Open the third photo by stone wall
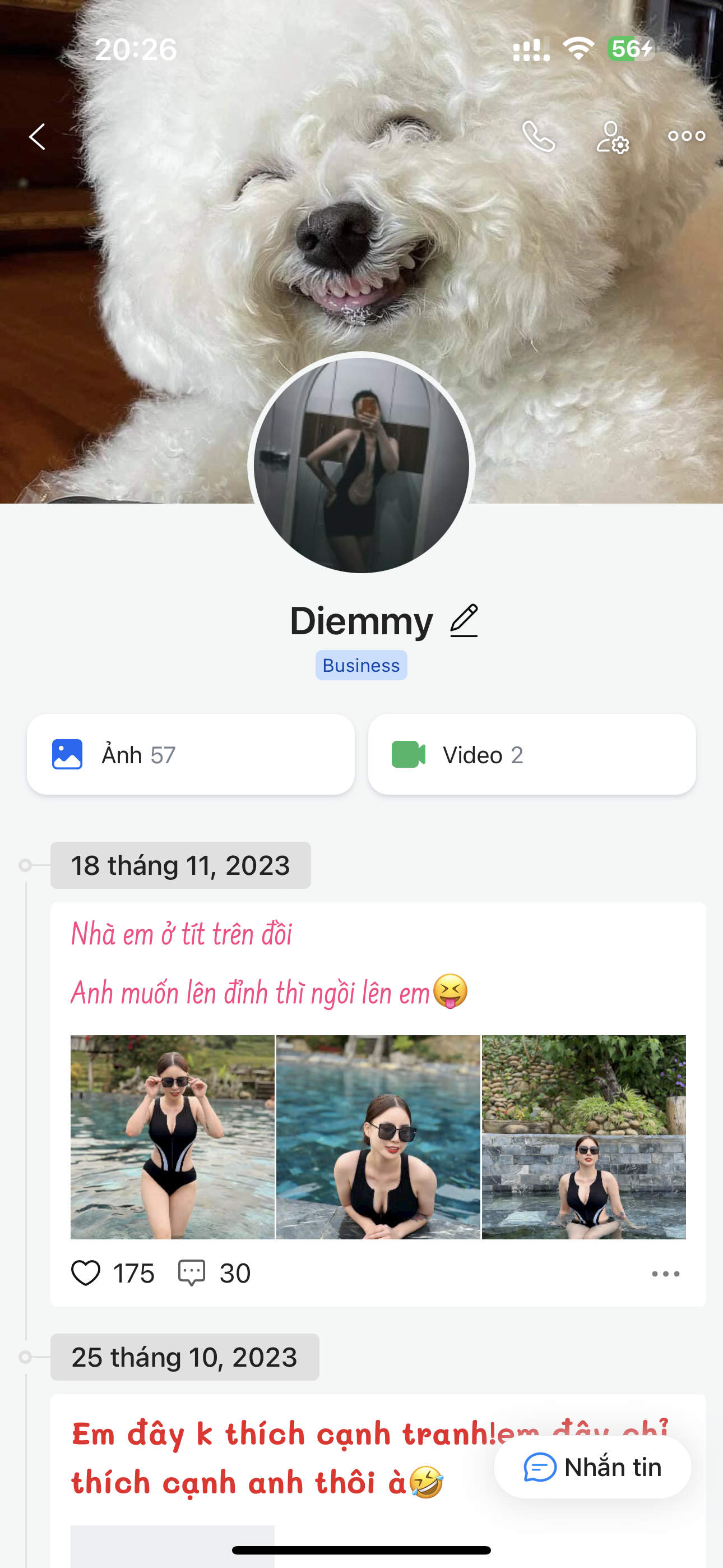The height and width of the screenshot is (1568, 723). click(583, 1137)
